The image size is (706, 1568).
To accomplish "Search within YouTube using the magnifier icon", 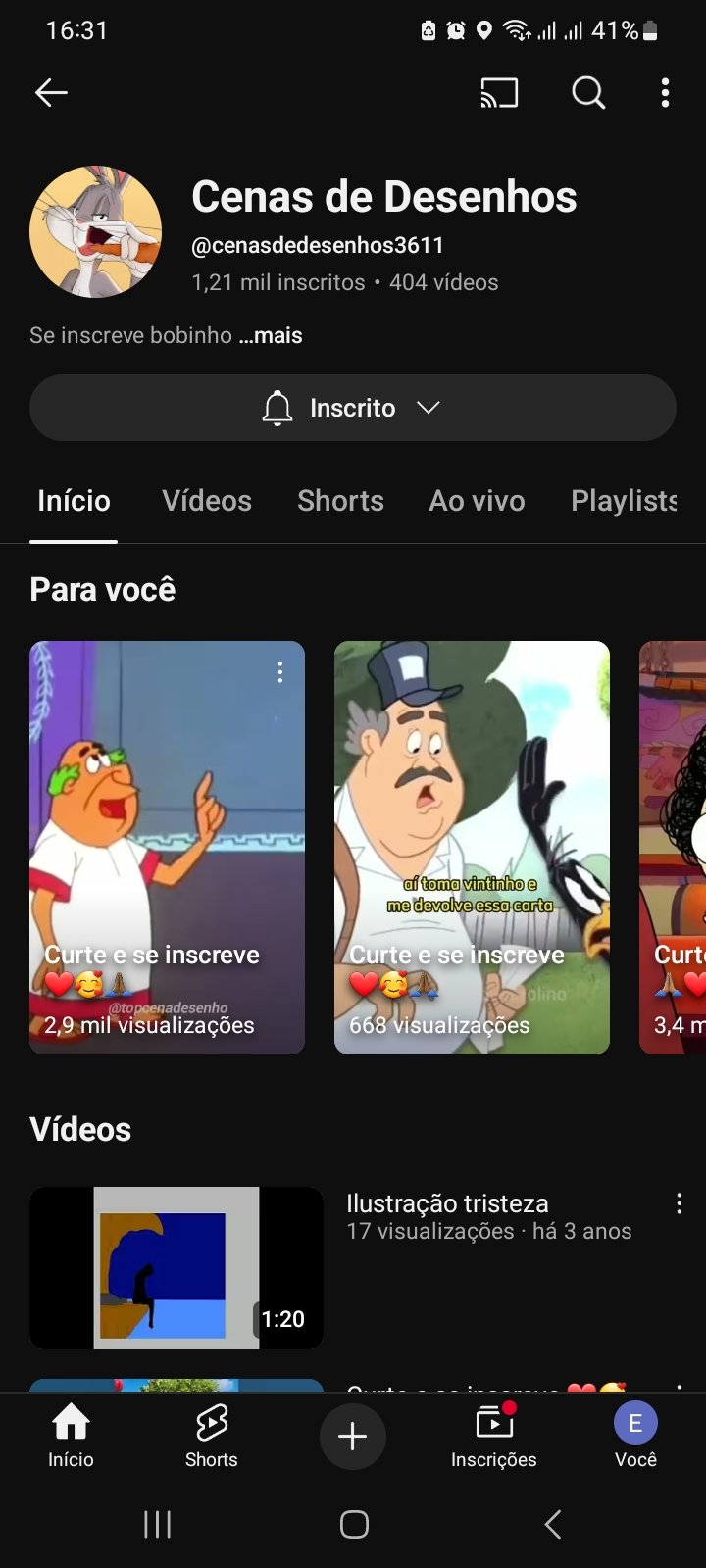I will point(588,93).
